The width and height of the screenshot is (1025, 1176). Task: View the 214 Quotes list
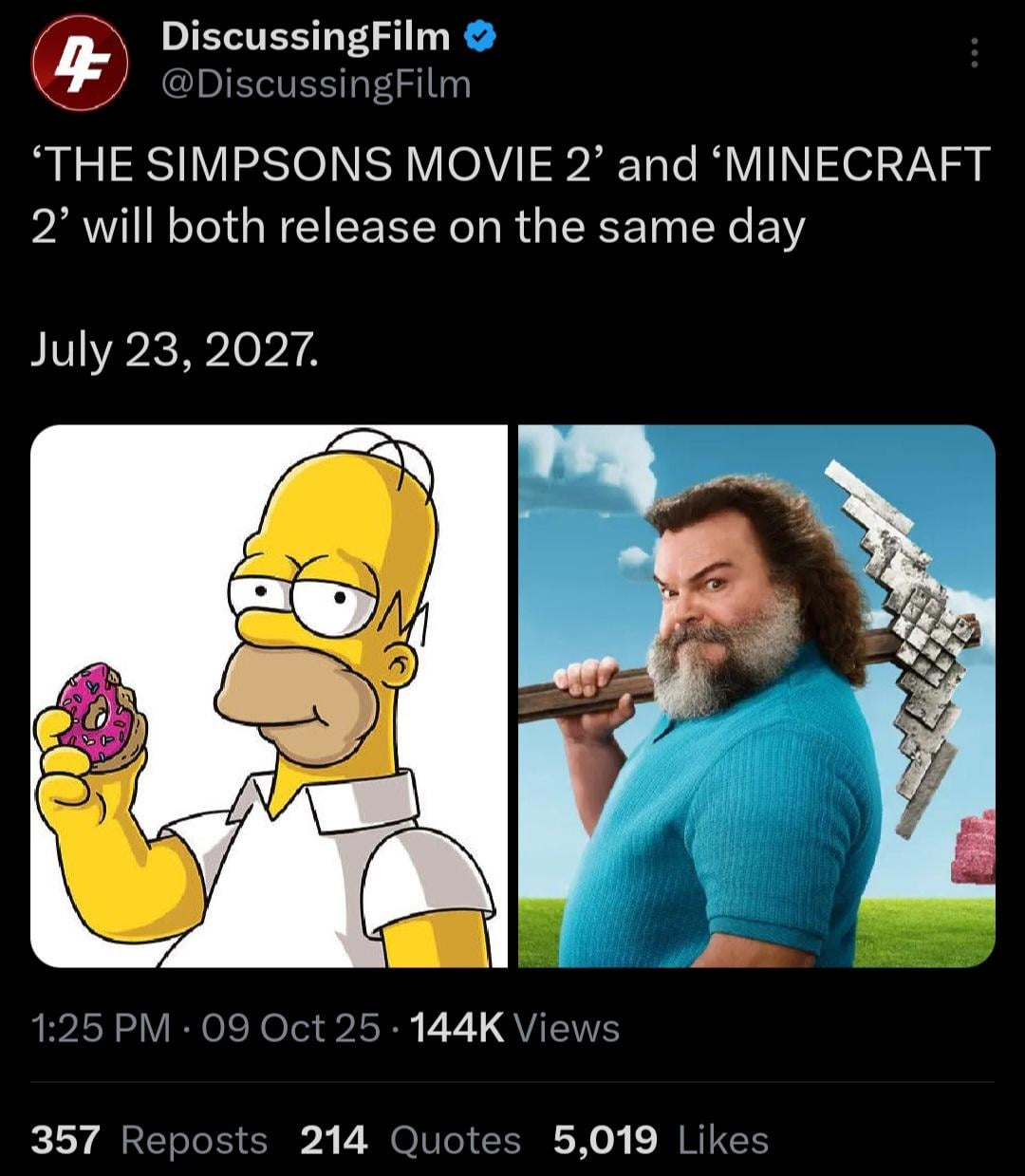(x=410, y=1140)
